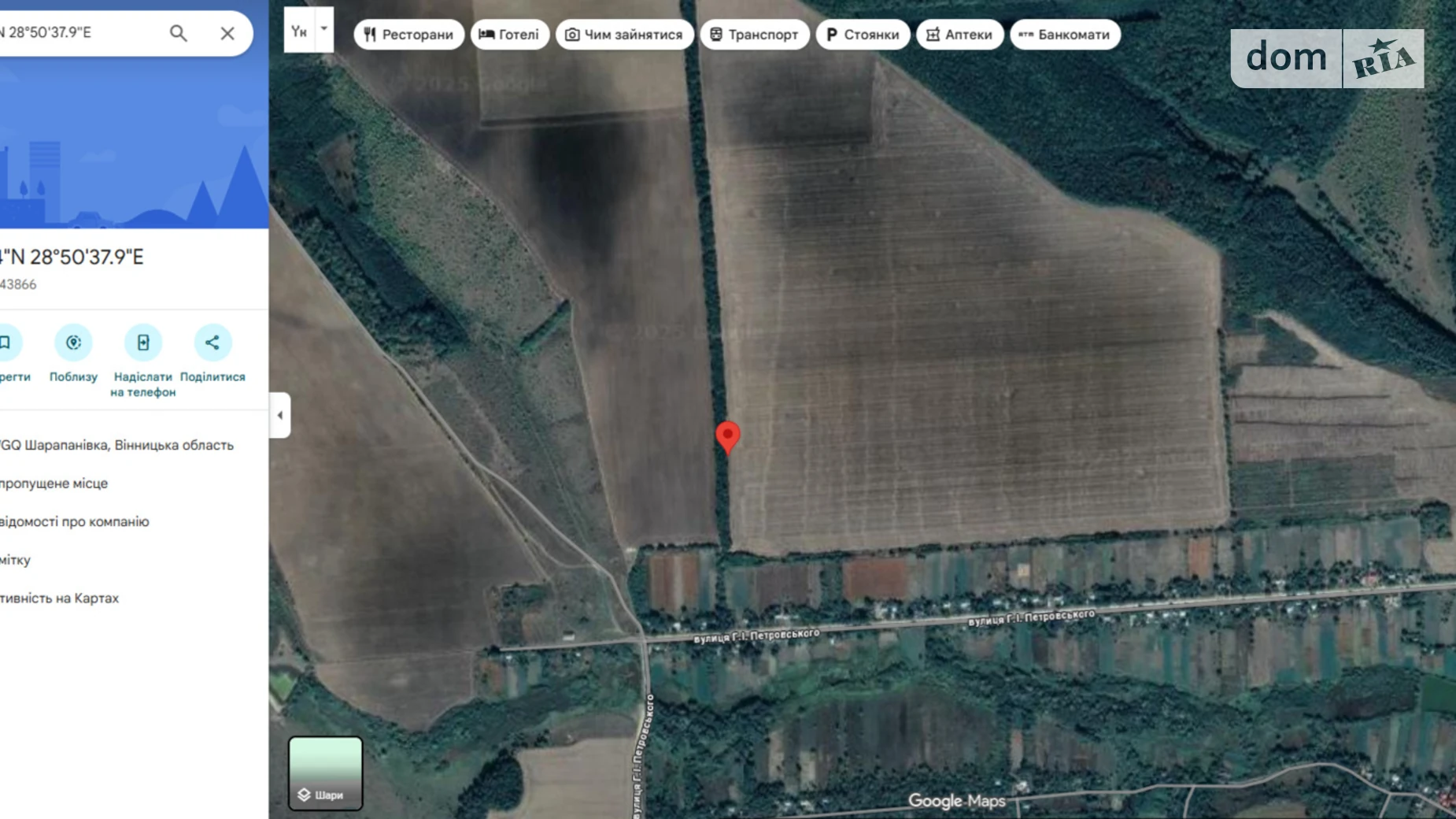Filter map by Аптеки

tap(959, 35)
